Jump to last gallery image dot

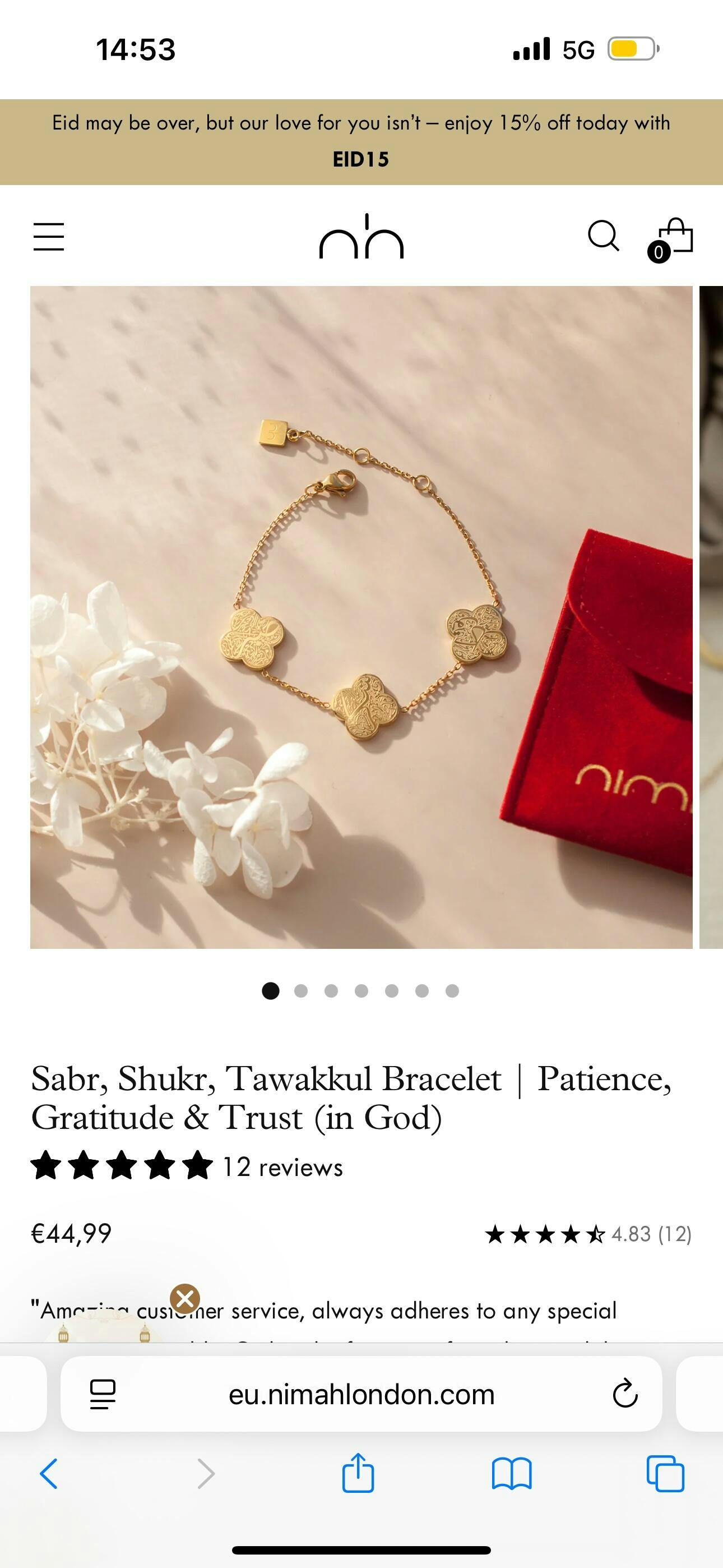pos(452,991)
